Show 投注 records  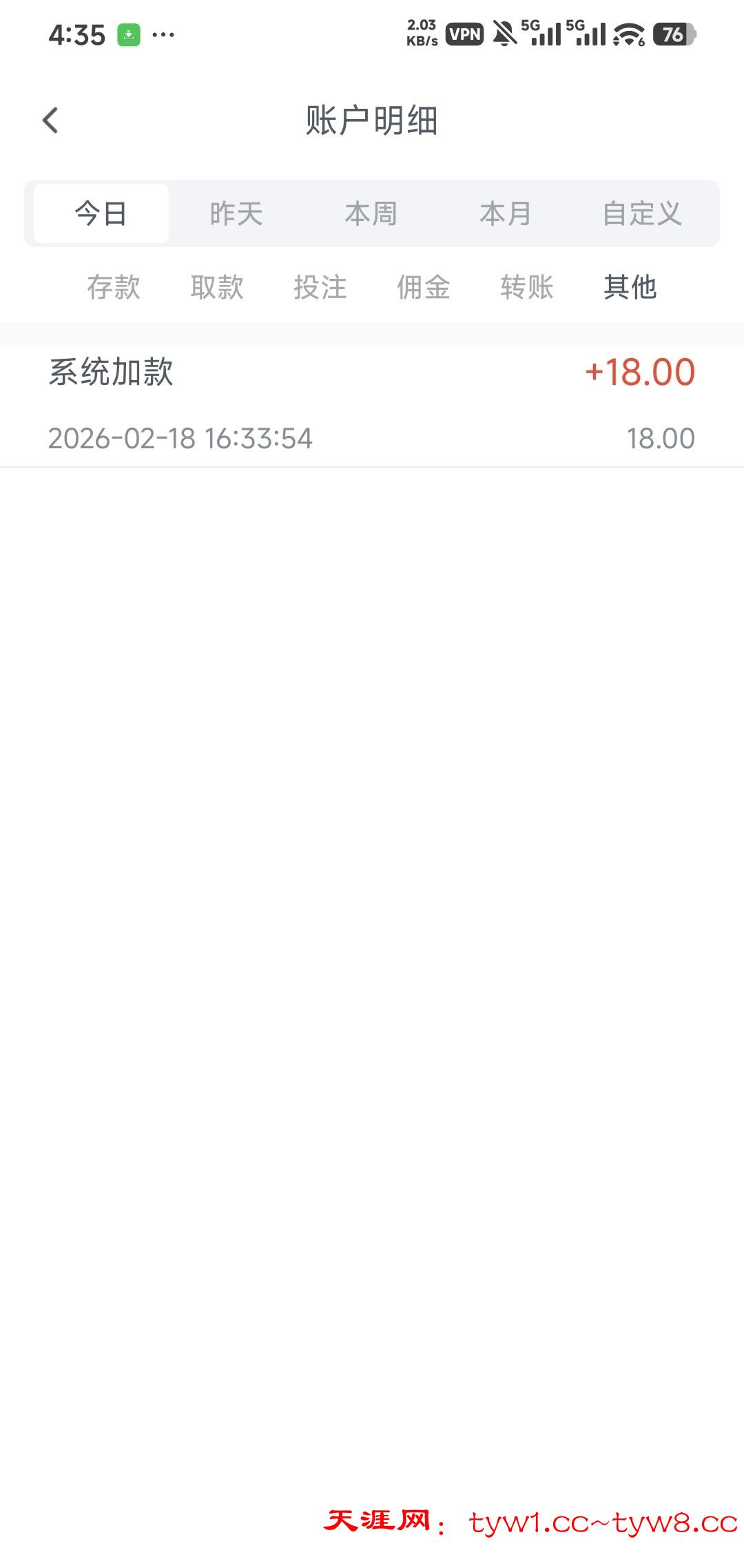click(x=320, y=287)
